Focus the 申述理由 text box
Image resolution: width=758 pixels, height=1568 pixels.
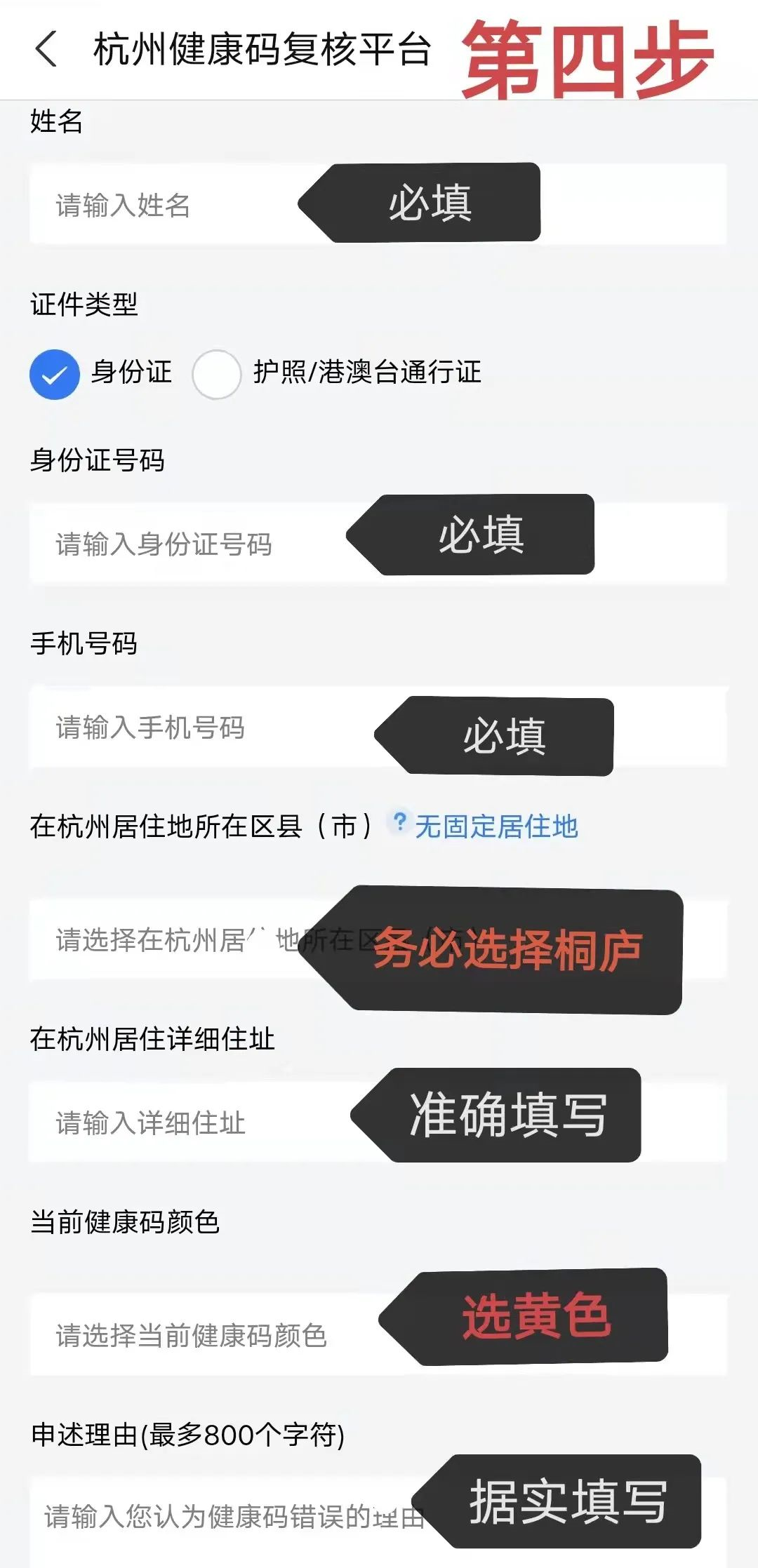tap(211, 1517)
